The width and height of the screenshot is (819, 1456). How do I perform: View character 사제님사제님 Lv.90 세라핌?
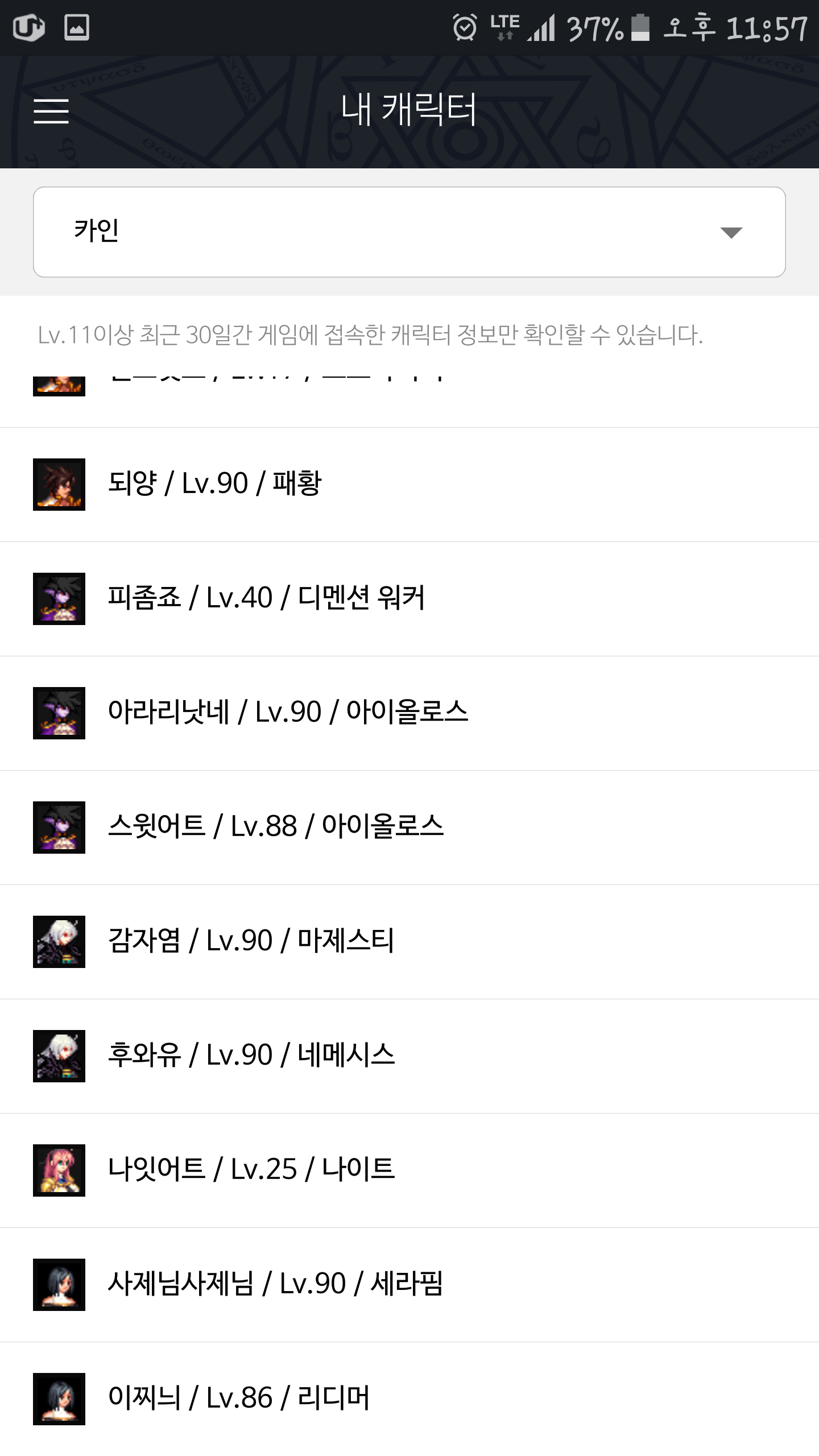[409, 1285]
